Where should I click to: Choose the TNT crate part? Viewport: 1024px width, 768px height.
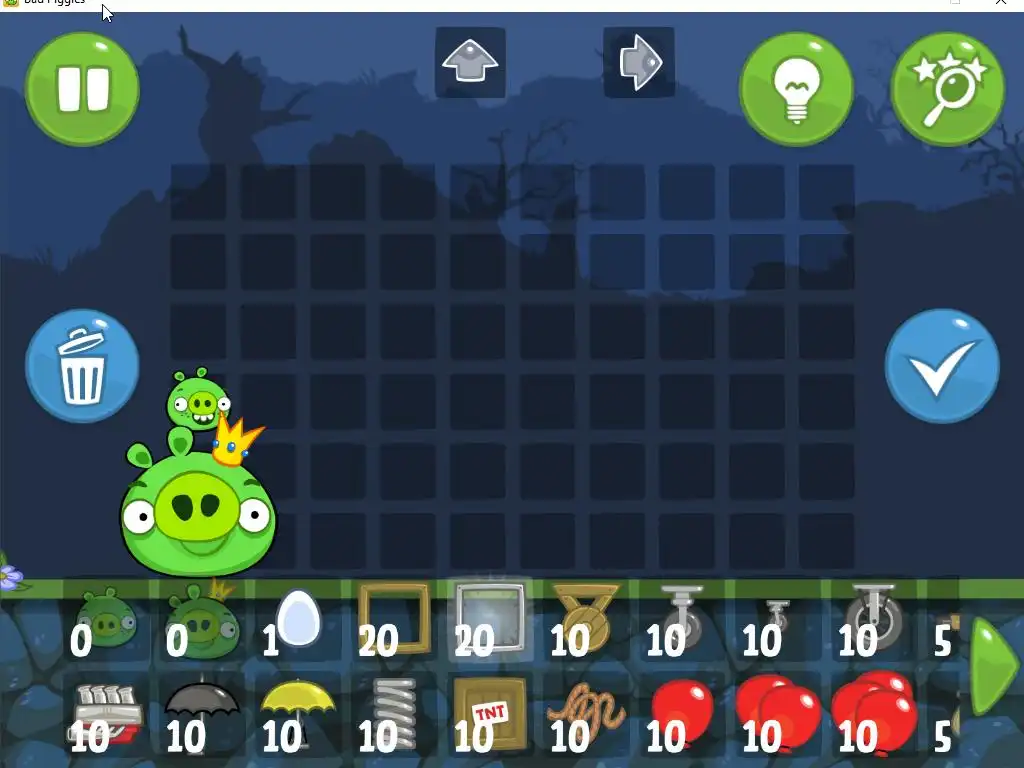[489, 714]
